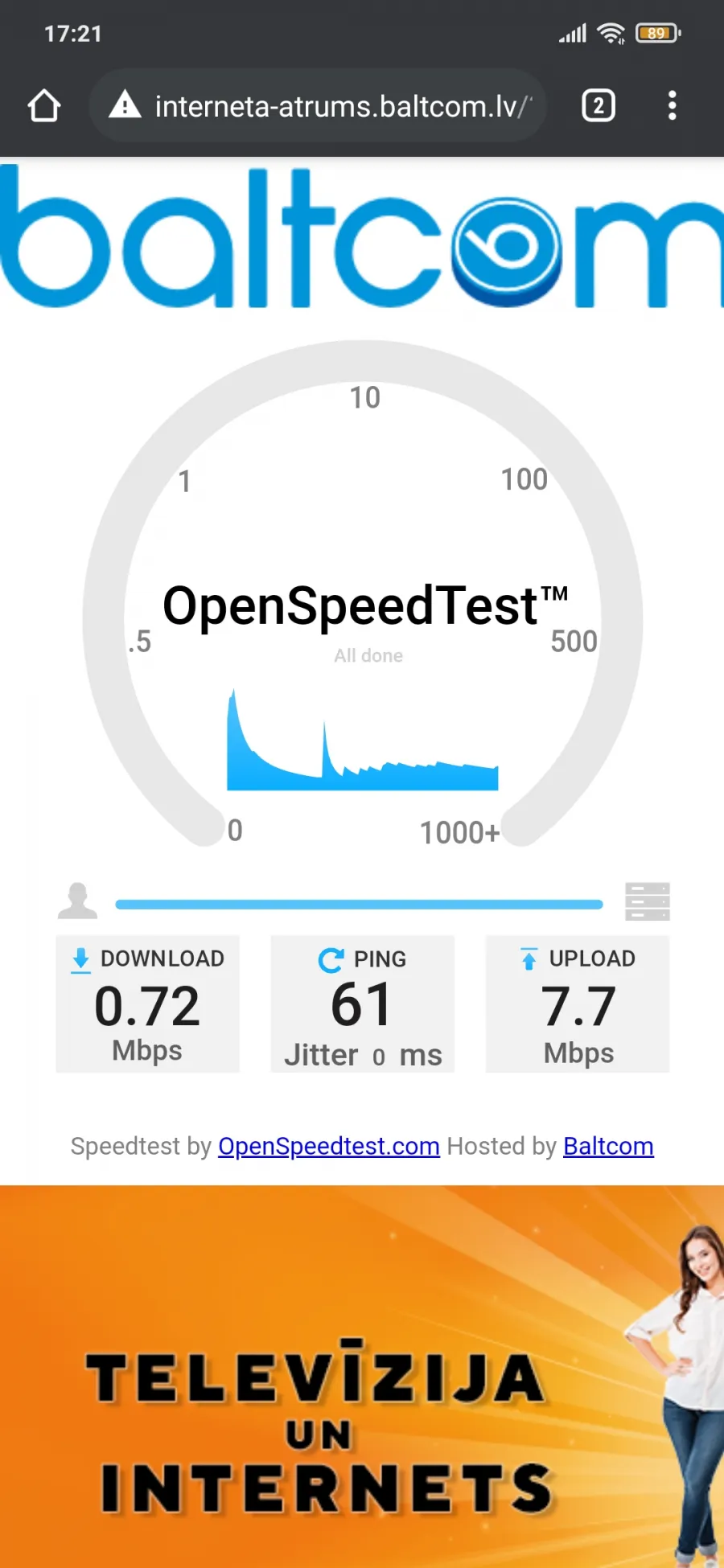Open the Televīzija un Internets banner

pos(362,1377)
